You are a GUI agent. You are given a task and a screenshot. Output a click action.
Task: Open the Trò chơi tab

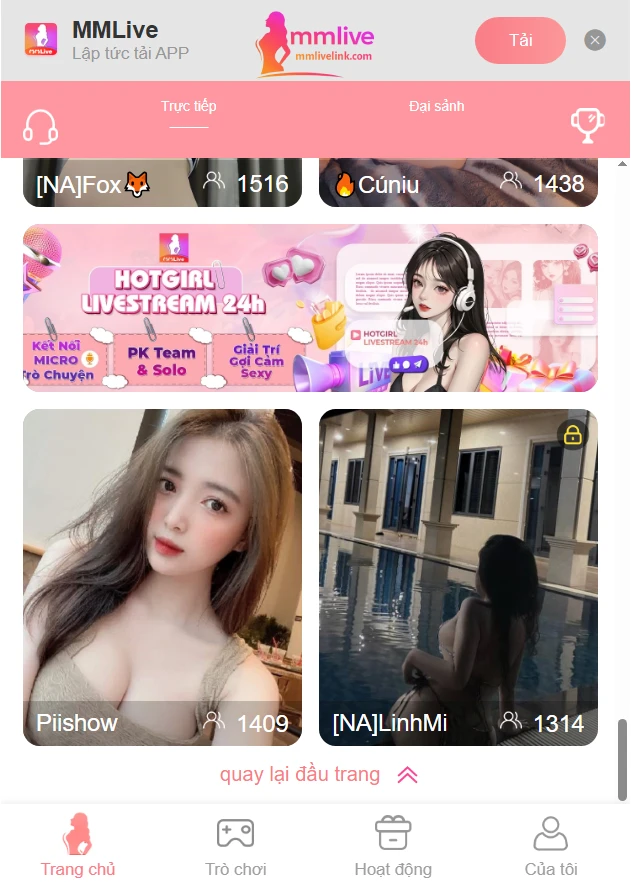236,846
